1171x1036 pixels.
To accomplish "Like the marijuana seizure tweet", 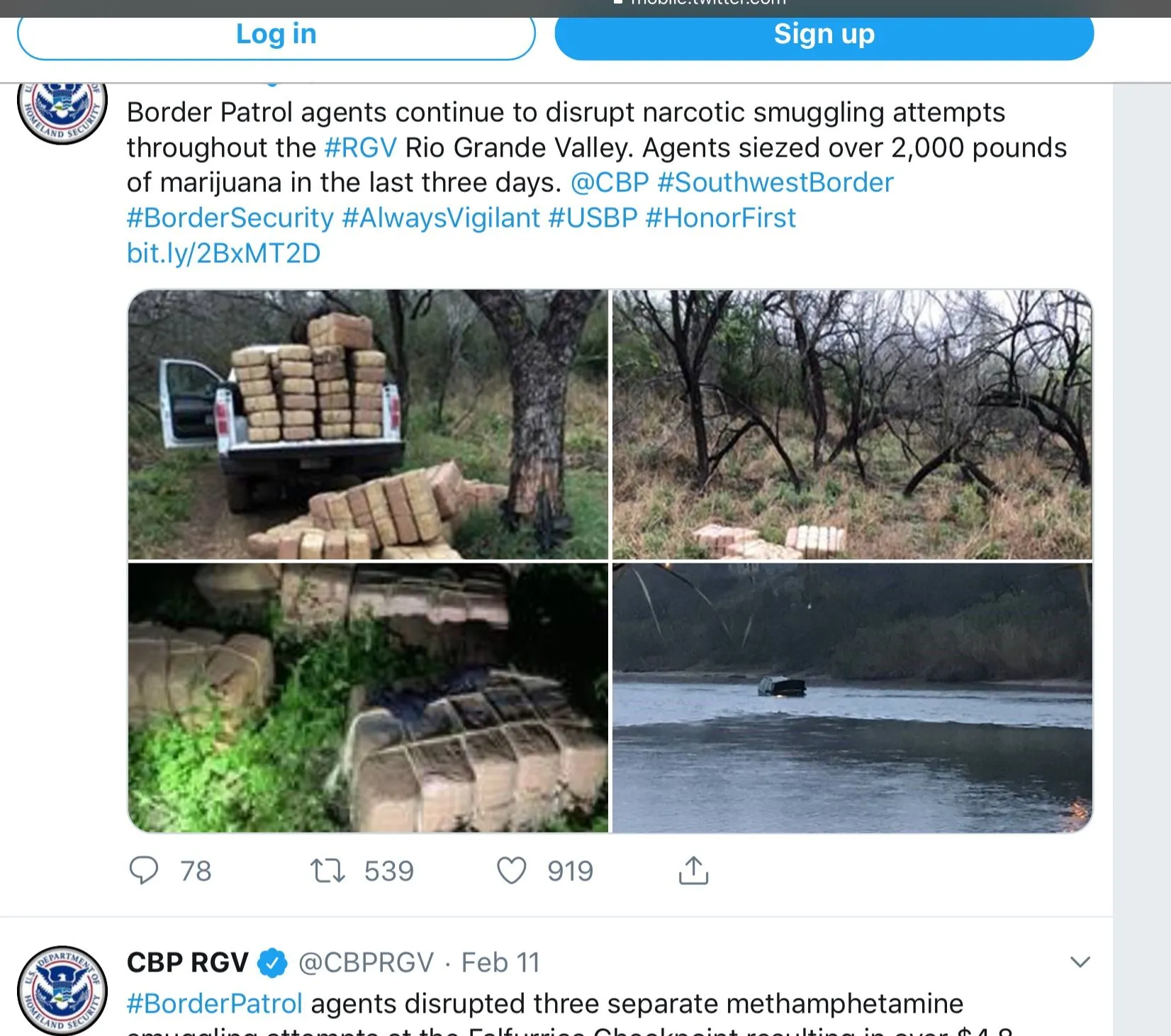I will point(511,870).
